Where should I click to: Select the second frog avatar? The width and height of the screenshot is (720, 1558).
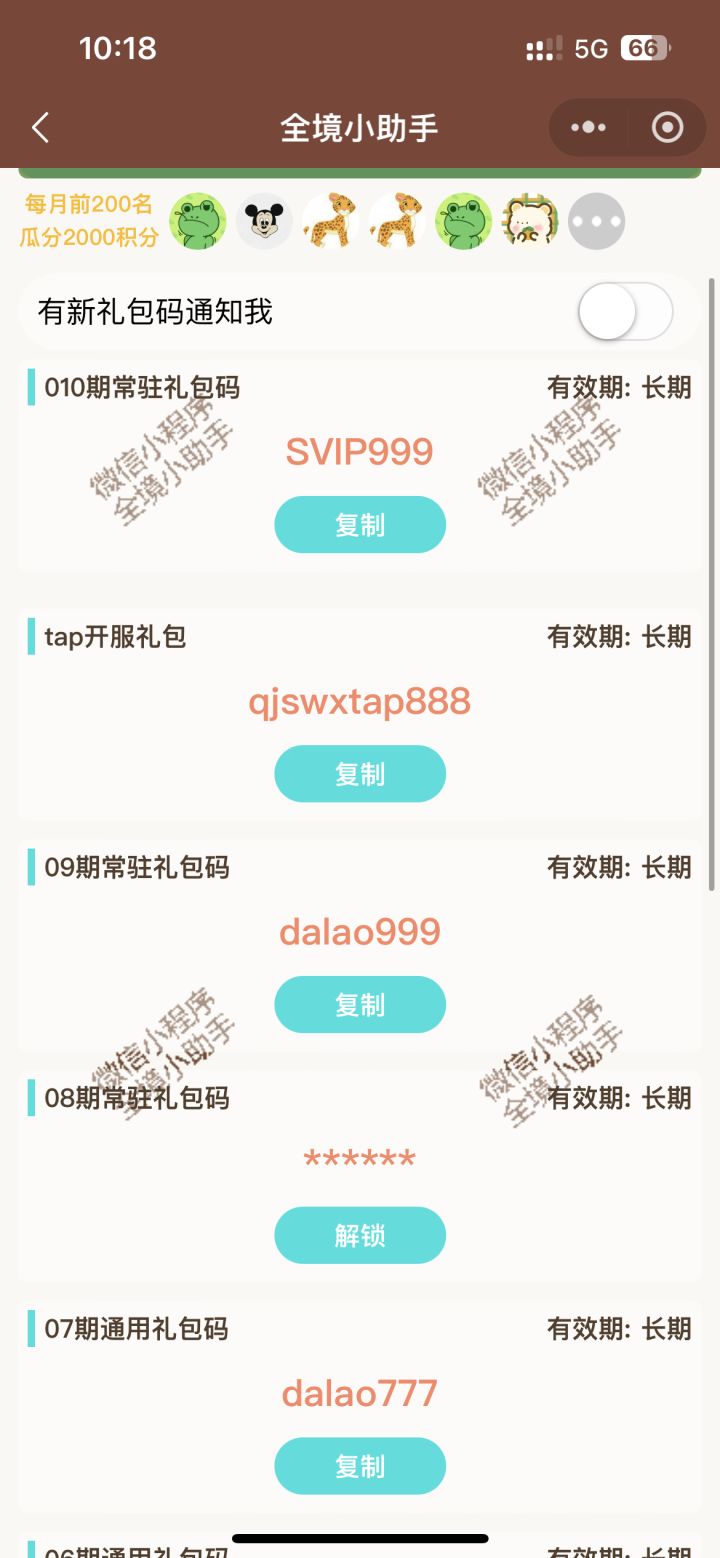pos(463,220)
